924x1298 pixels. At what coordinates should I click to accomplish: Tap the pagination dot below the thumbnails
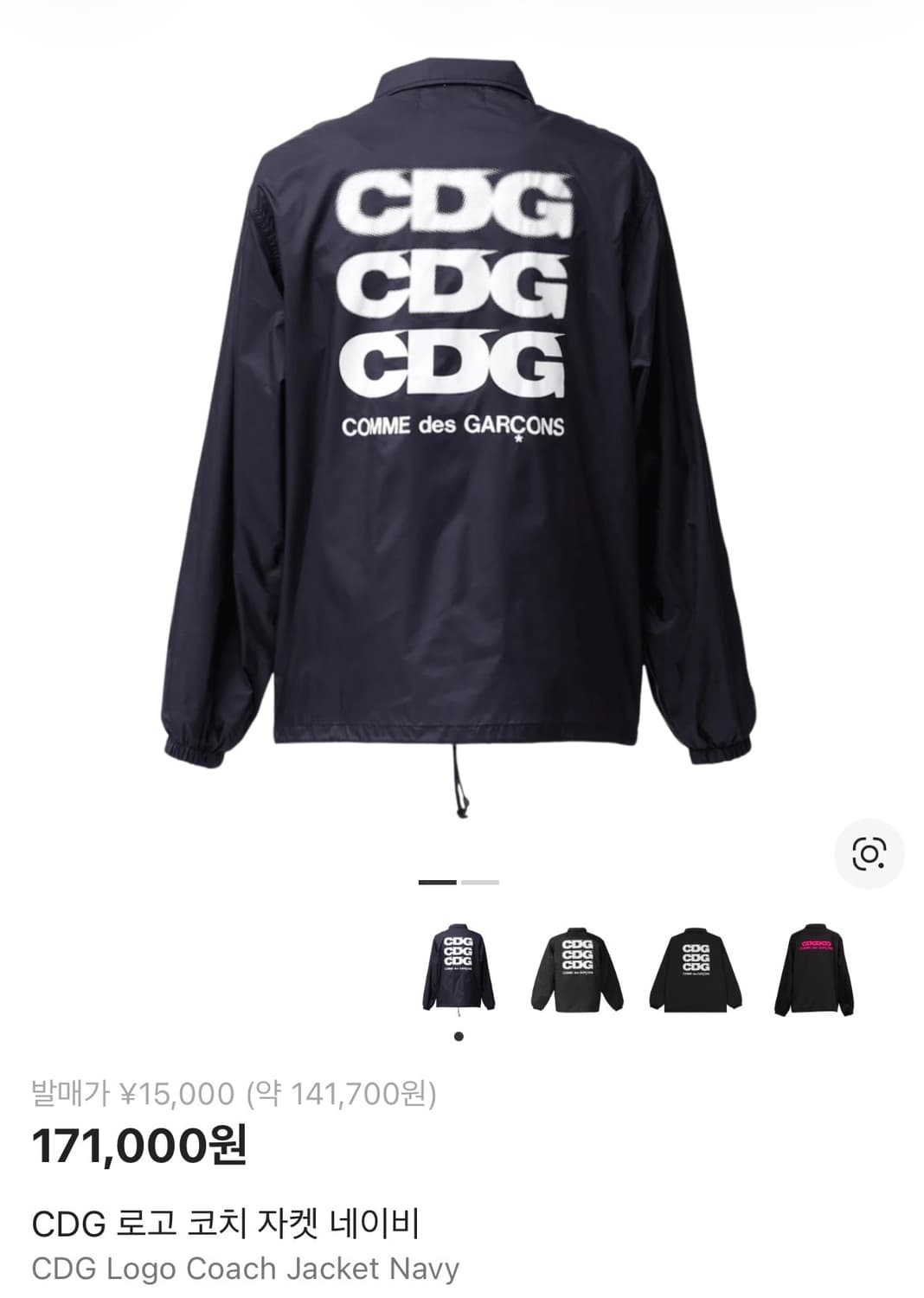point(458,1036)
